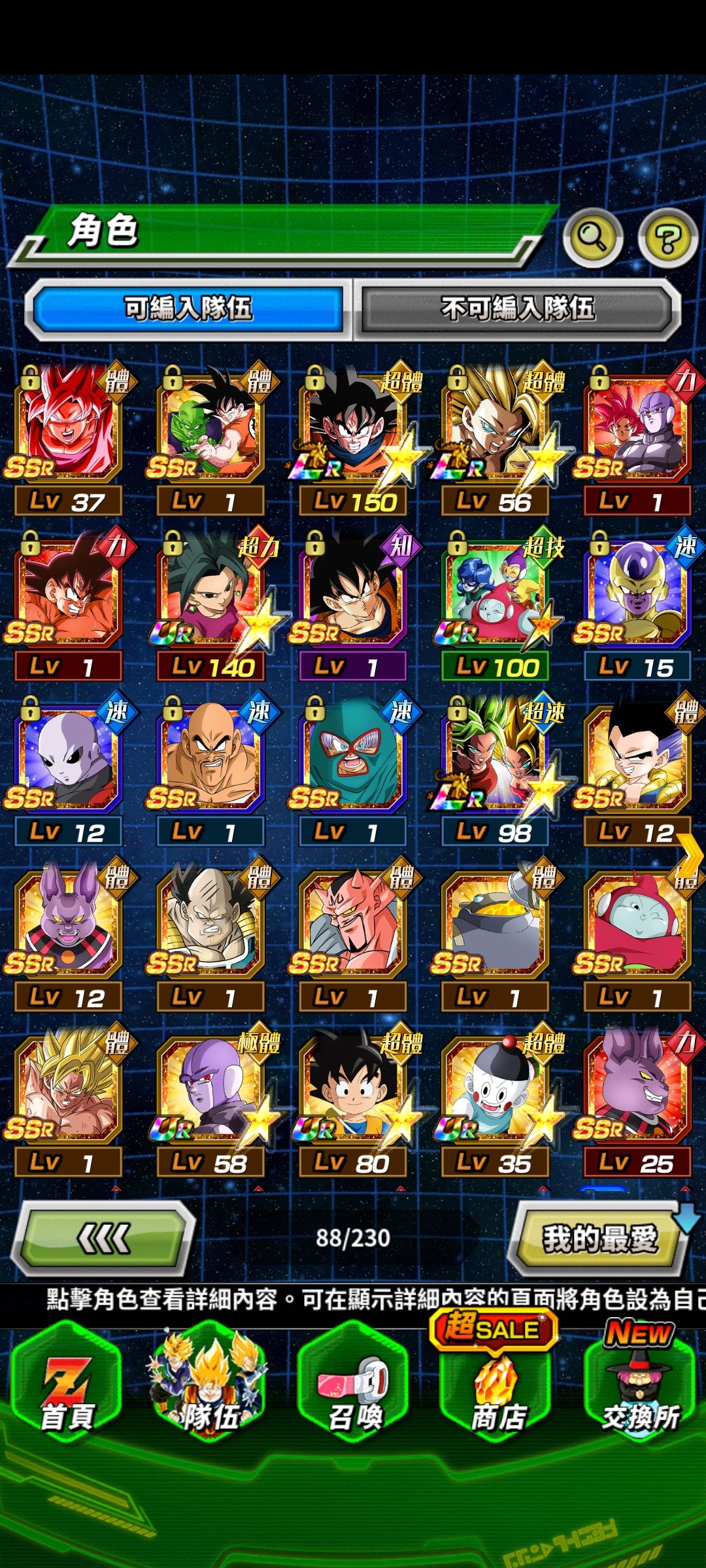Open the LR character at Lv 98

point(496,770)
